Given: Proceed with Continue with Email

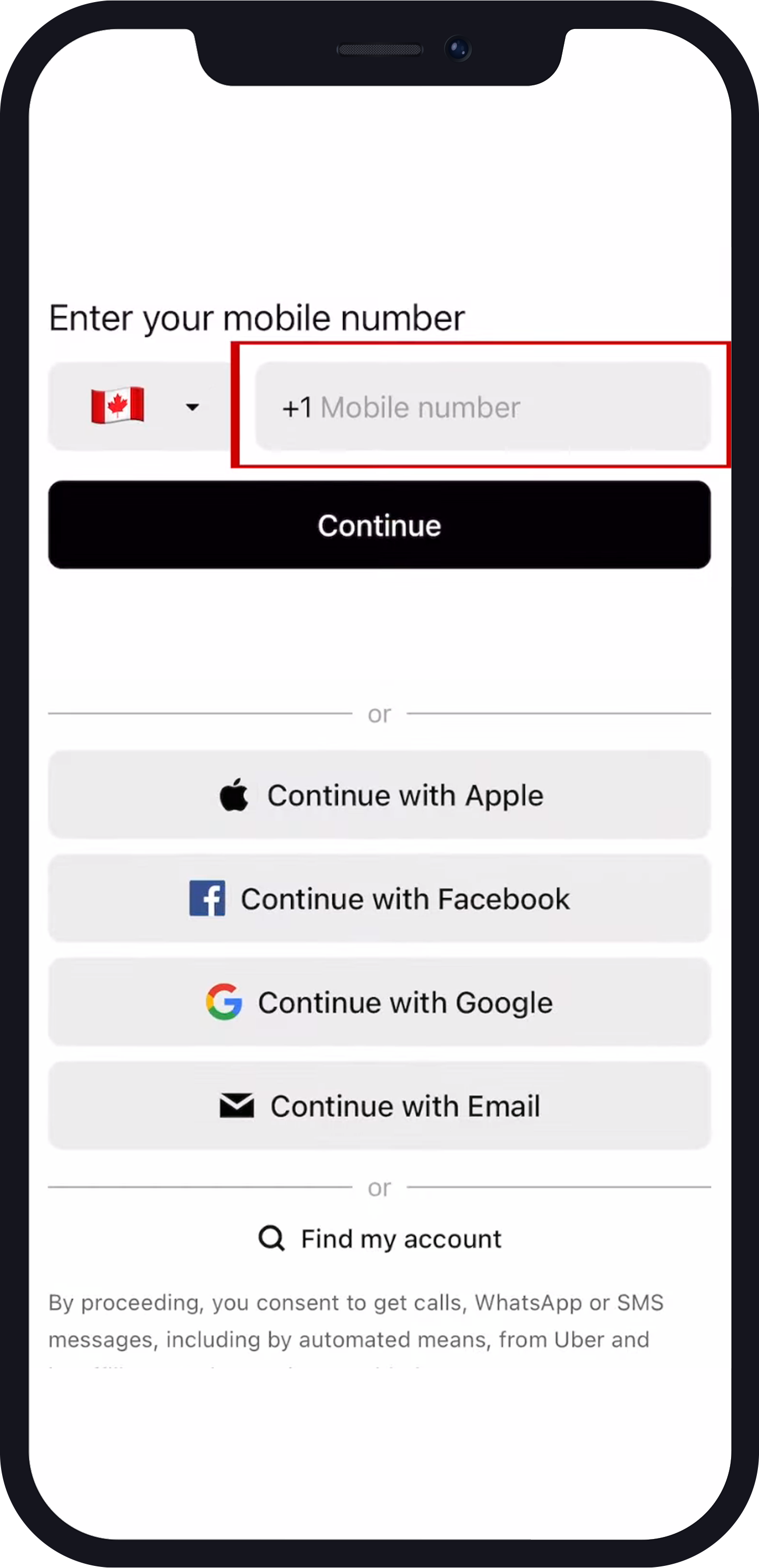Looking at the screenshot, I should (x=379, y=1105).
